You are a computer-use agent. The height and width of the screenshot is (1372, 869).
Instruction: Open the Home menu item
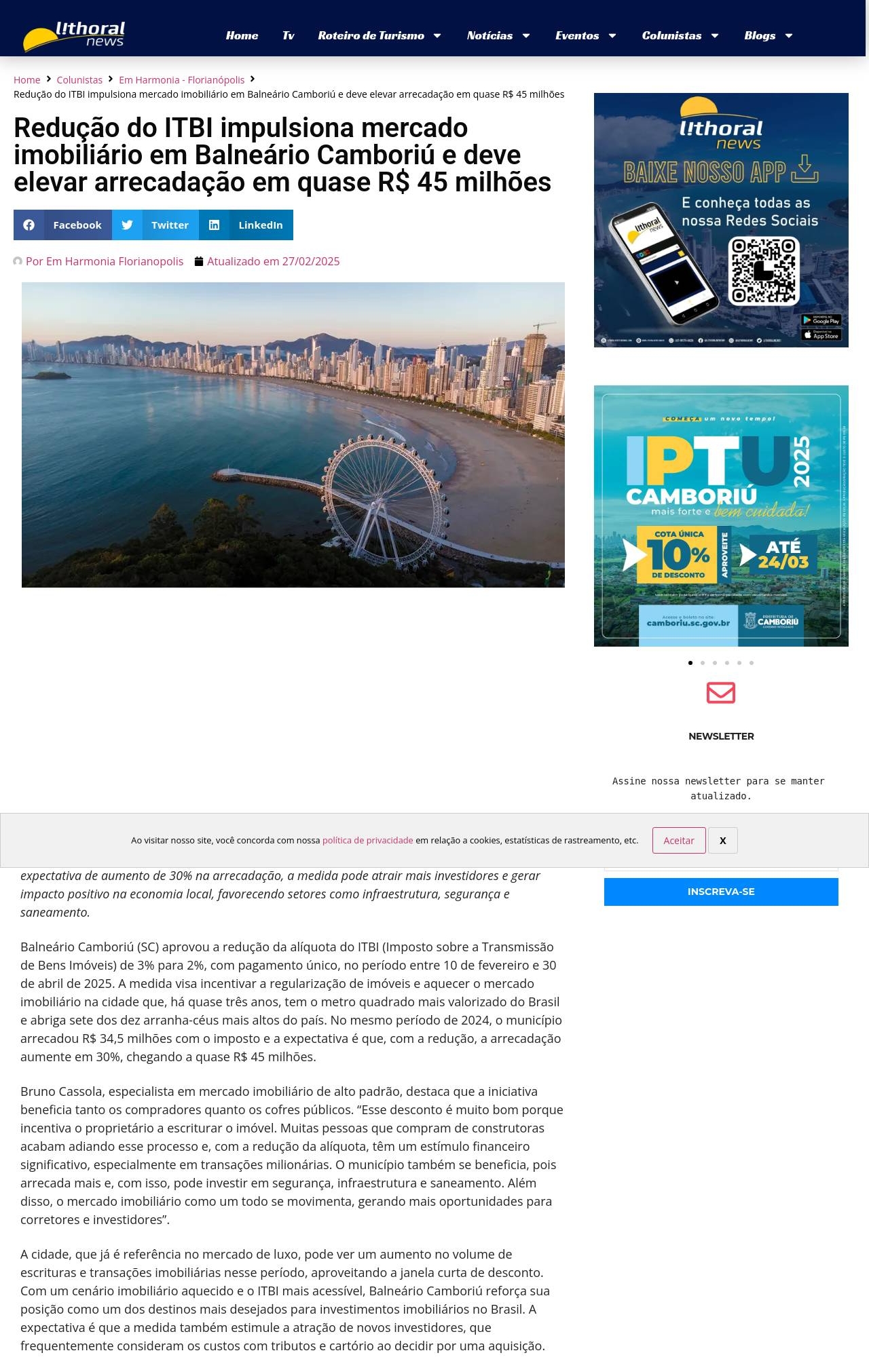242,35
